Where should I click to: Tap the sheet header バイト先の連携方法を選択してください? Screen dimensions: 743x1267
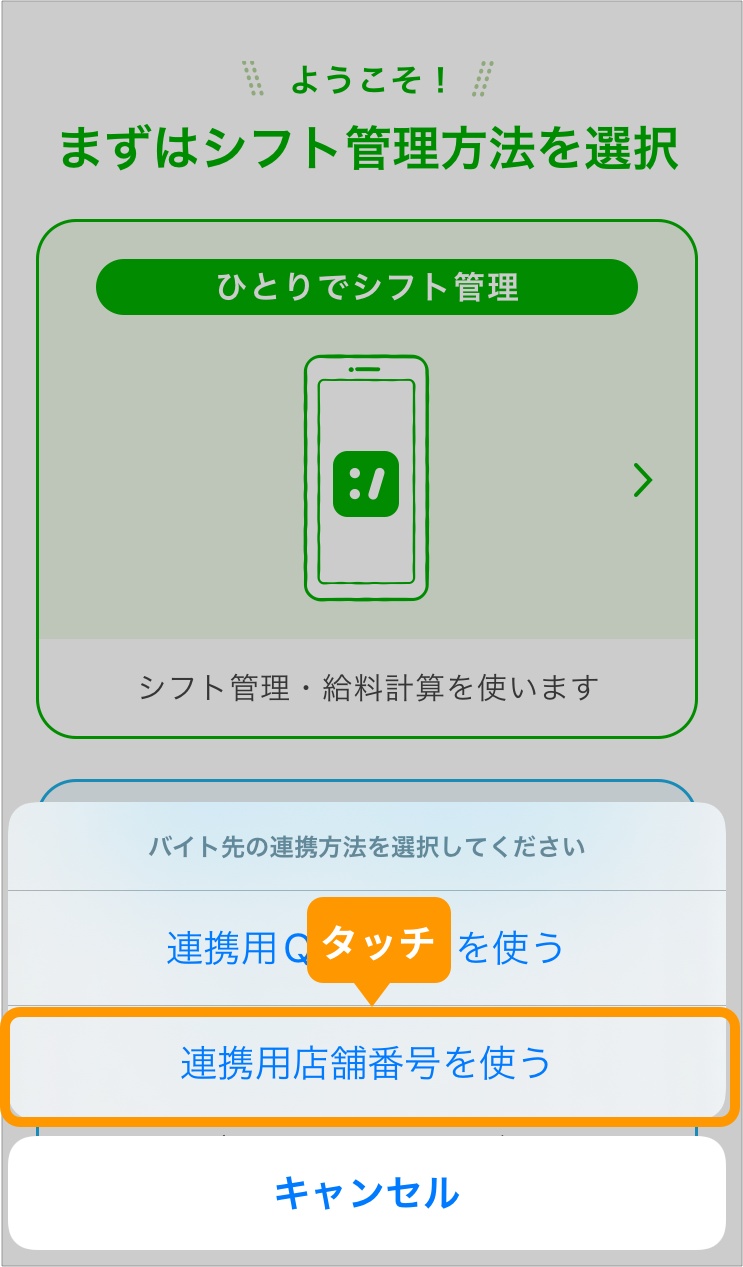[x=371, y=844]
